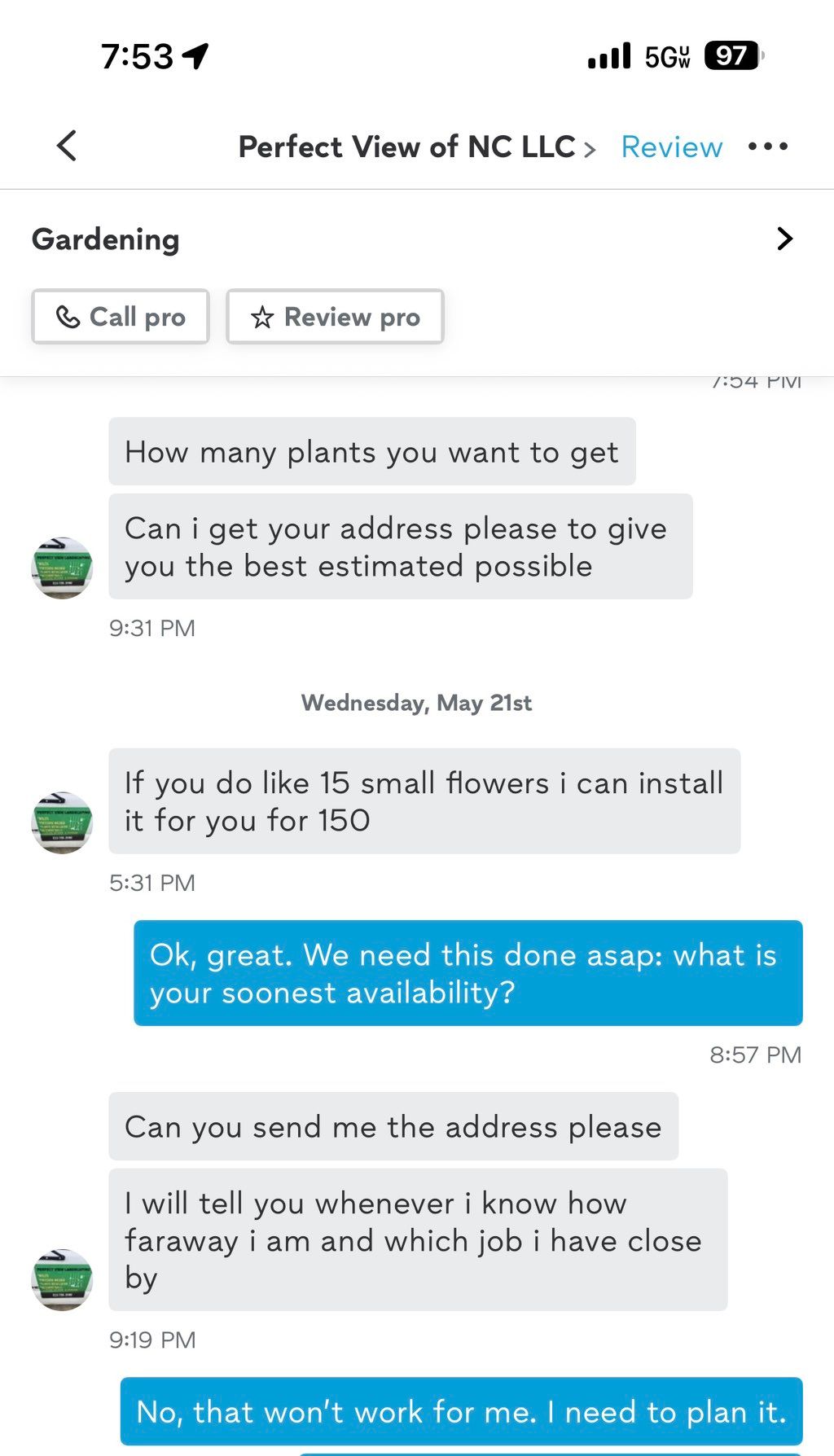Expand the Gardening project details

pos(416,239)
